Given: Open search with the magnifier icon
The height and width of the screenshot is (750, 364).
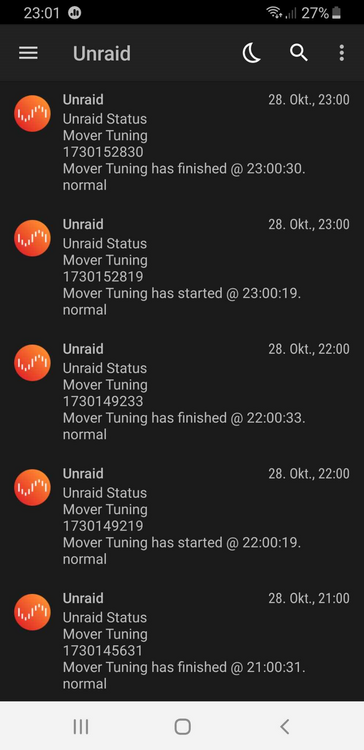Looking at the screenshot, I should tap(298, 53).
